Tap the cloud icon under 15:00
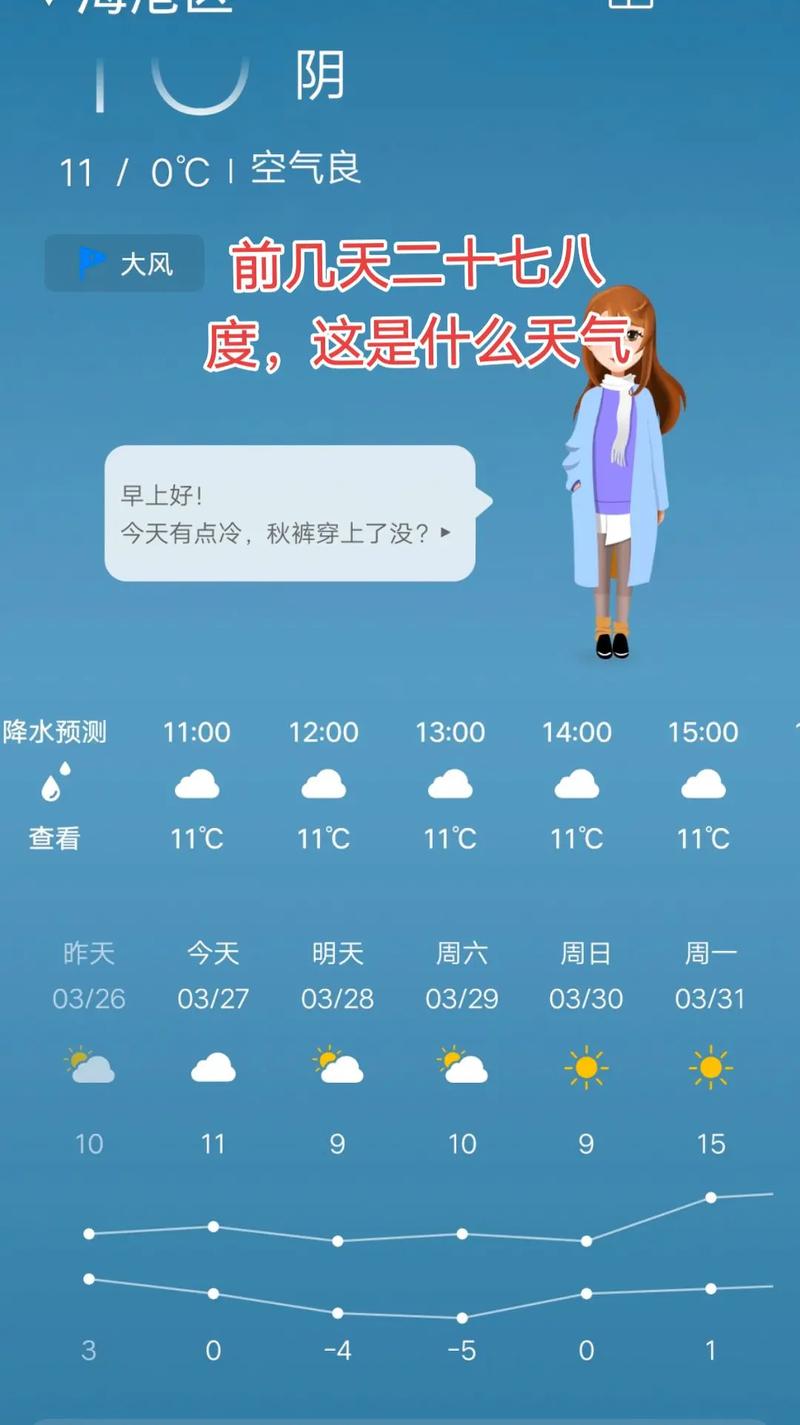This screenshot has height=1425, width=800. (x=703, y=784)
